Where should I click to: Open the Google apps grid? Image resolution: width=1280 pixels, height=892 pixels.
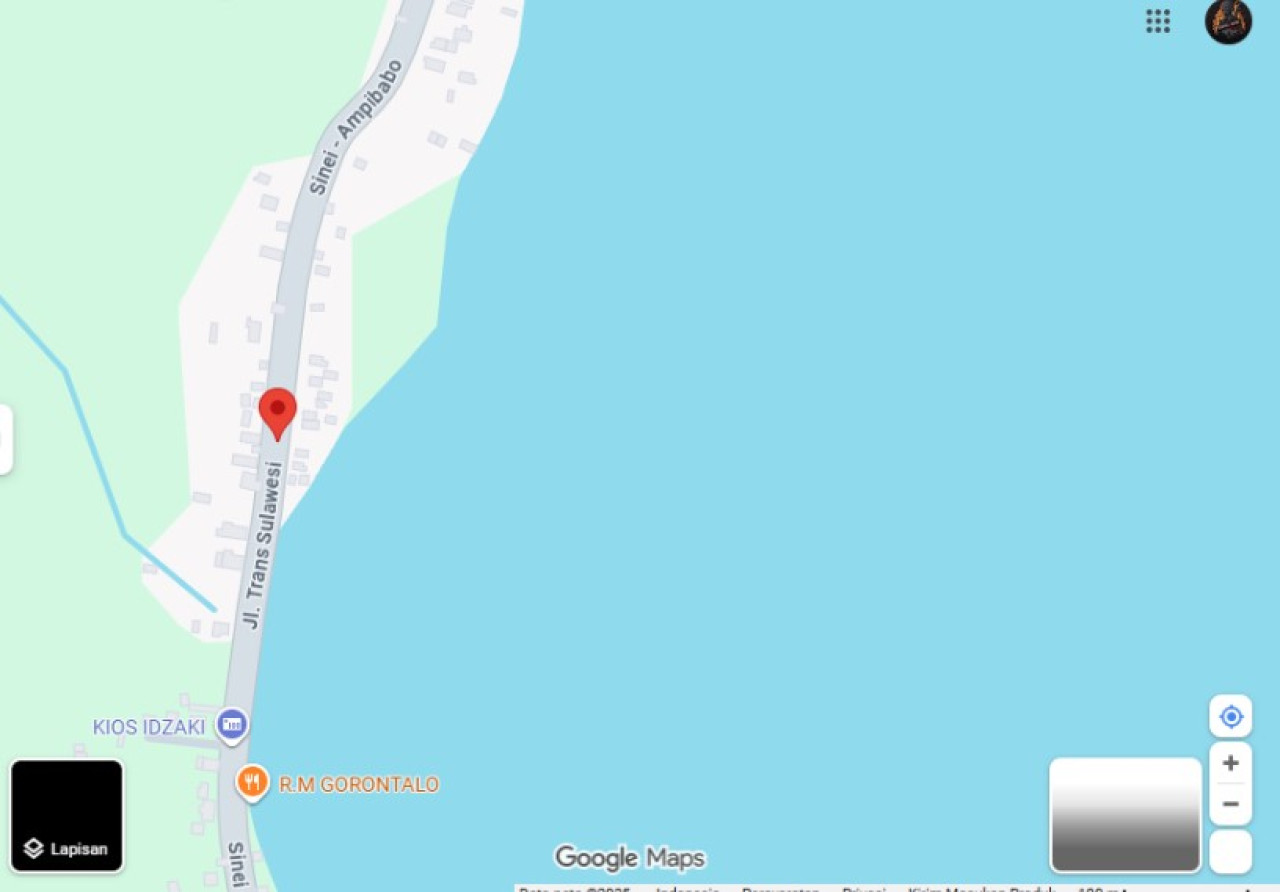[1157, 21]
